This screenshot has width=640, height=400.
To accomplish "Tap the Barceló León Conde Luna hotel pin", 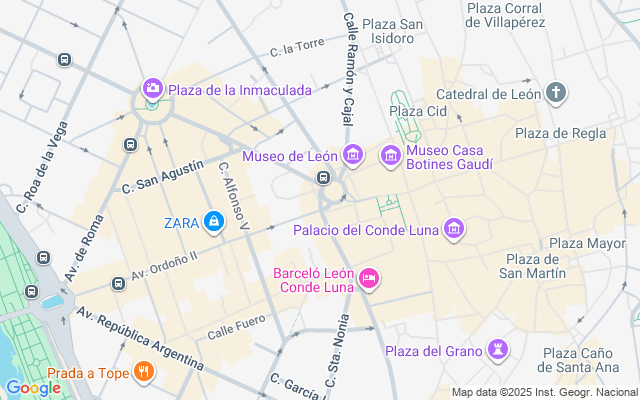I will (x=369, y=279).
